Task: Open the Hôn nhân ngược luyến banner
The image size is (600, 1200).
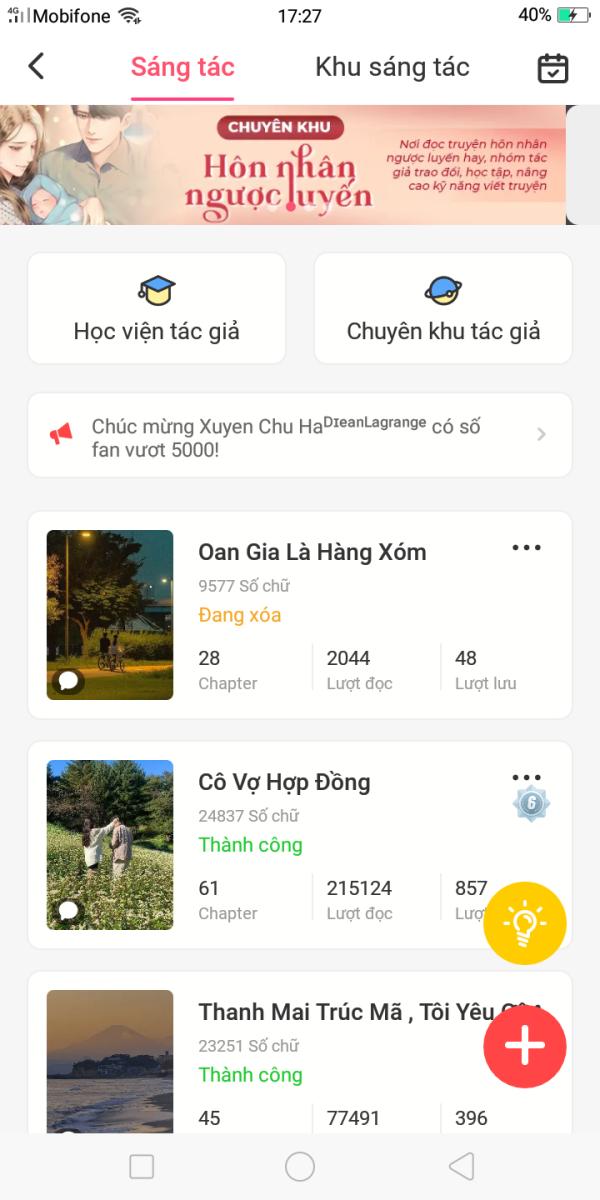Action: tap(283, 165)
